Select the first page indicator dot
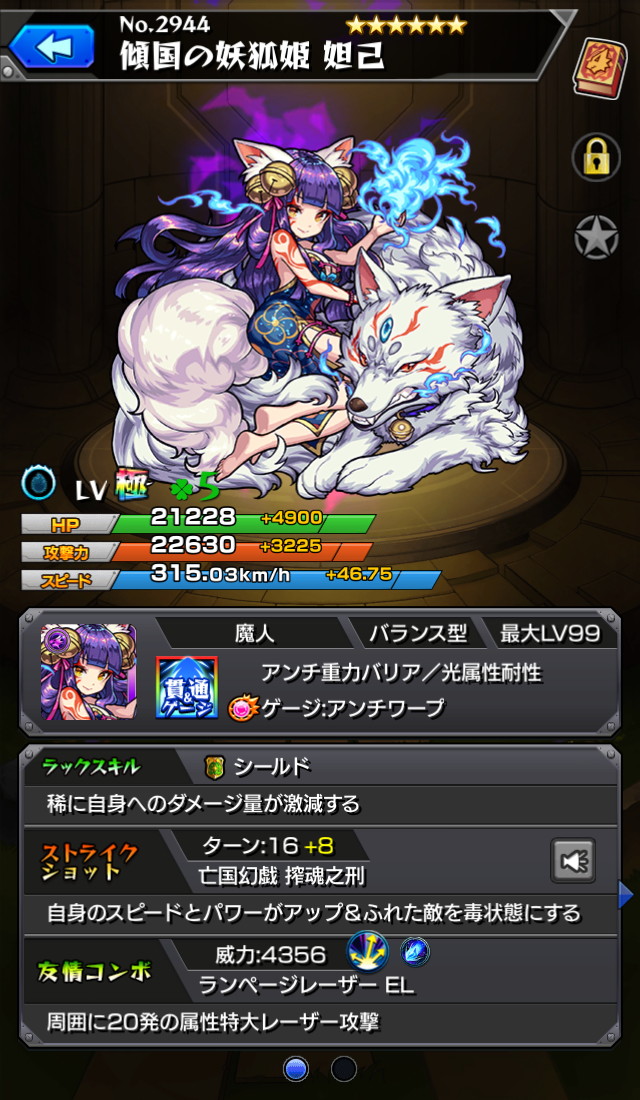 297,1069
